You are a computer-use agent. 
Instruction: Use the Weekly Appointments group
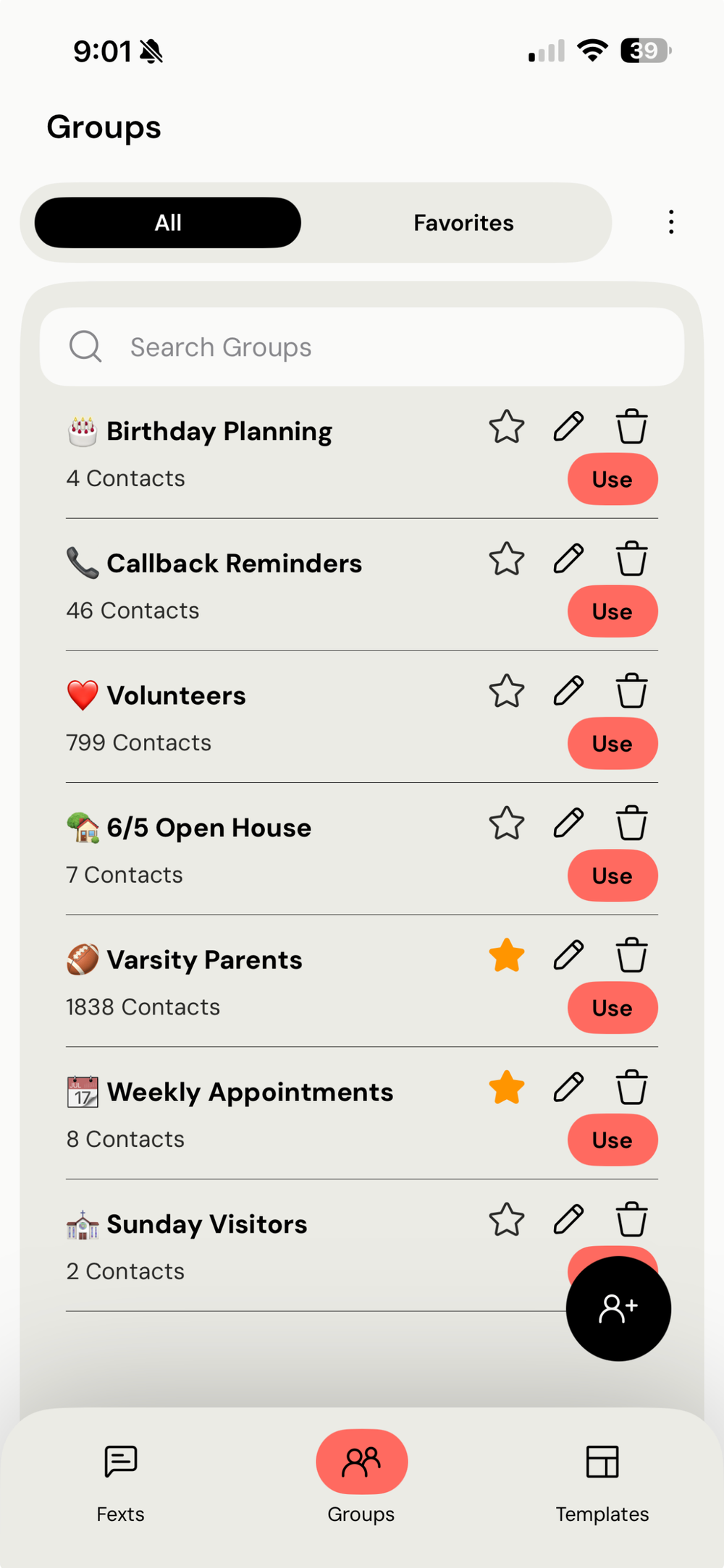click(x=613, y=1140)
